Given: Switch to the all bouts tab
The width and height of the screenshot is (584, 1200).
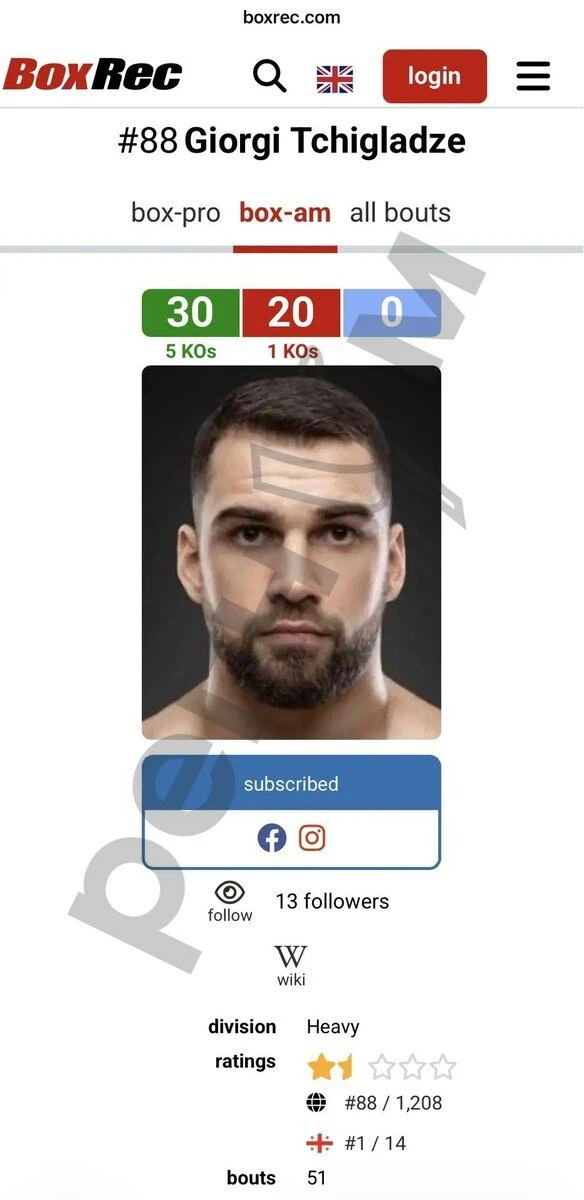Looking at the screenshot, I should pyautogui.click(x=400, y=213).
